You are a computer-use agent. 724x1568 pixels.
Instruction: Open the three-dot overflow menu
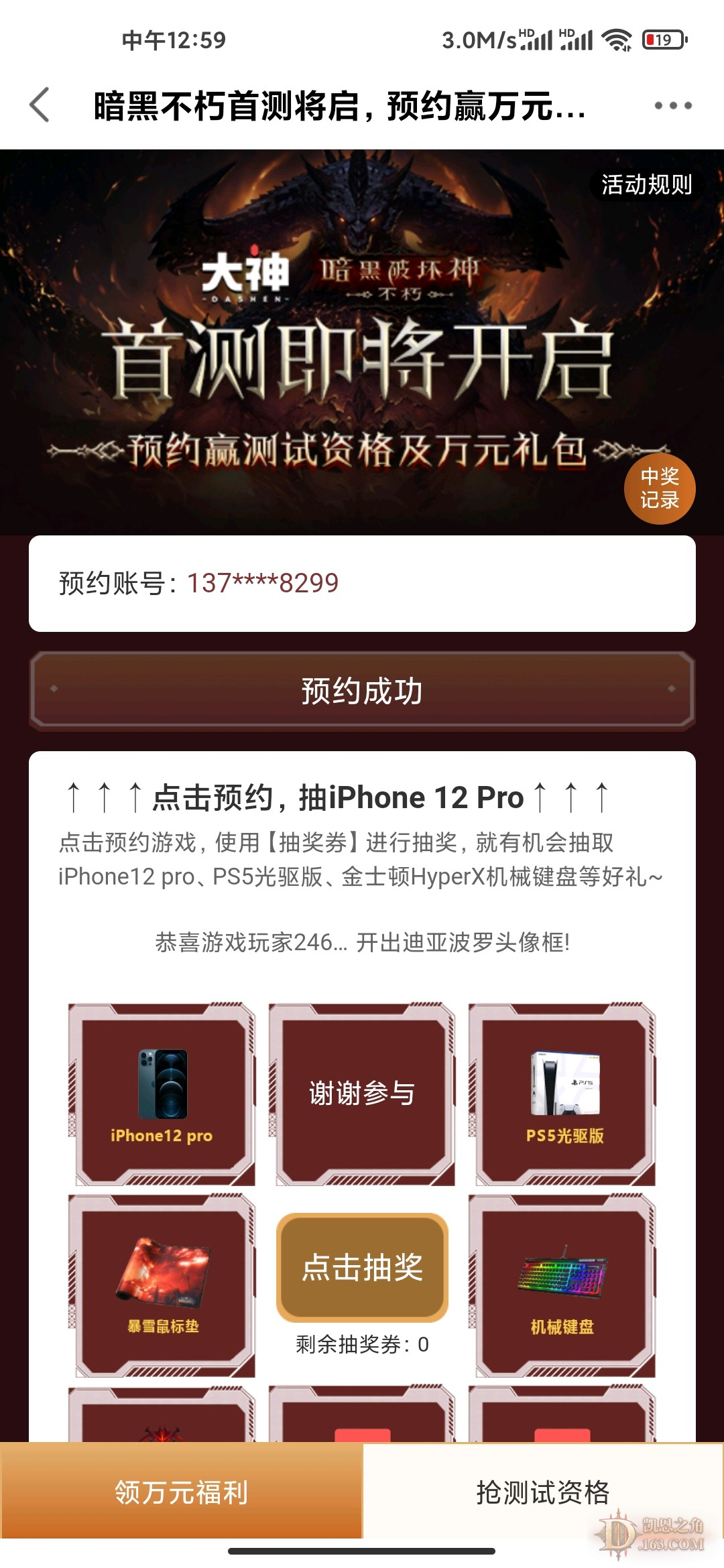[673, 105]
